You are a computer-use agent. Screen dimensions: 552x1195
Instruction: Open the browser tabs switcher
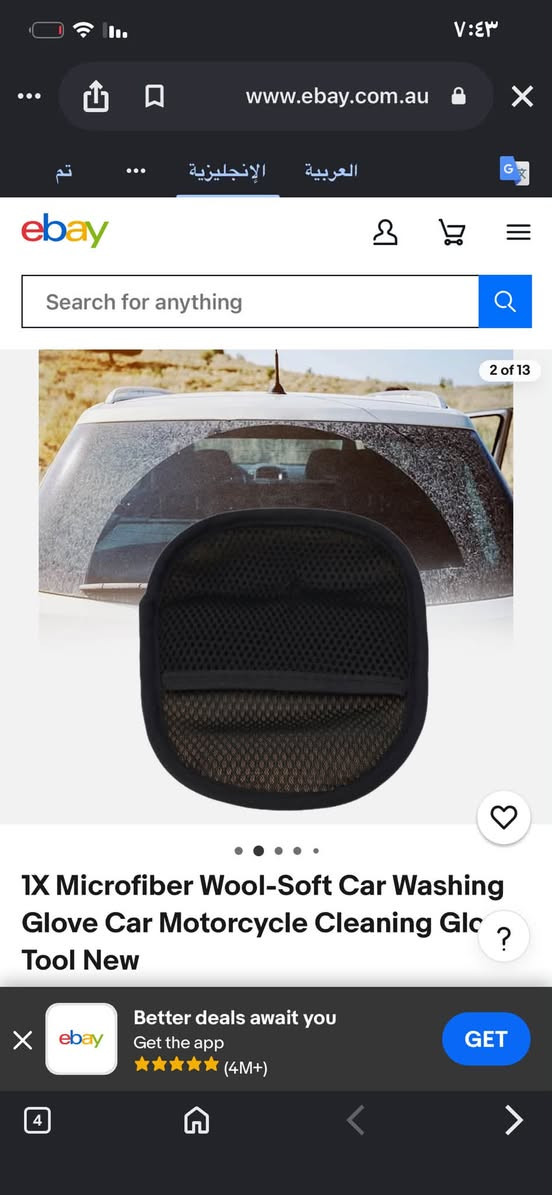38,1120
